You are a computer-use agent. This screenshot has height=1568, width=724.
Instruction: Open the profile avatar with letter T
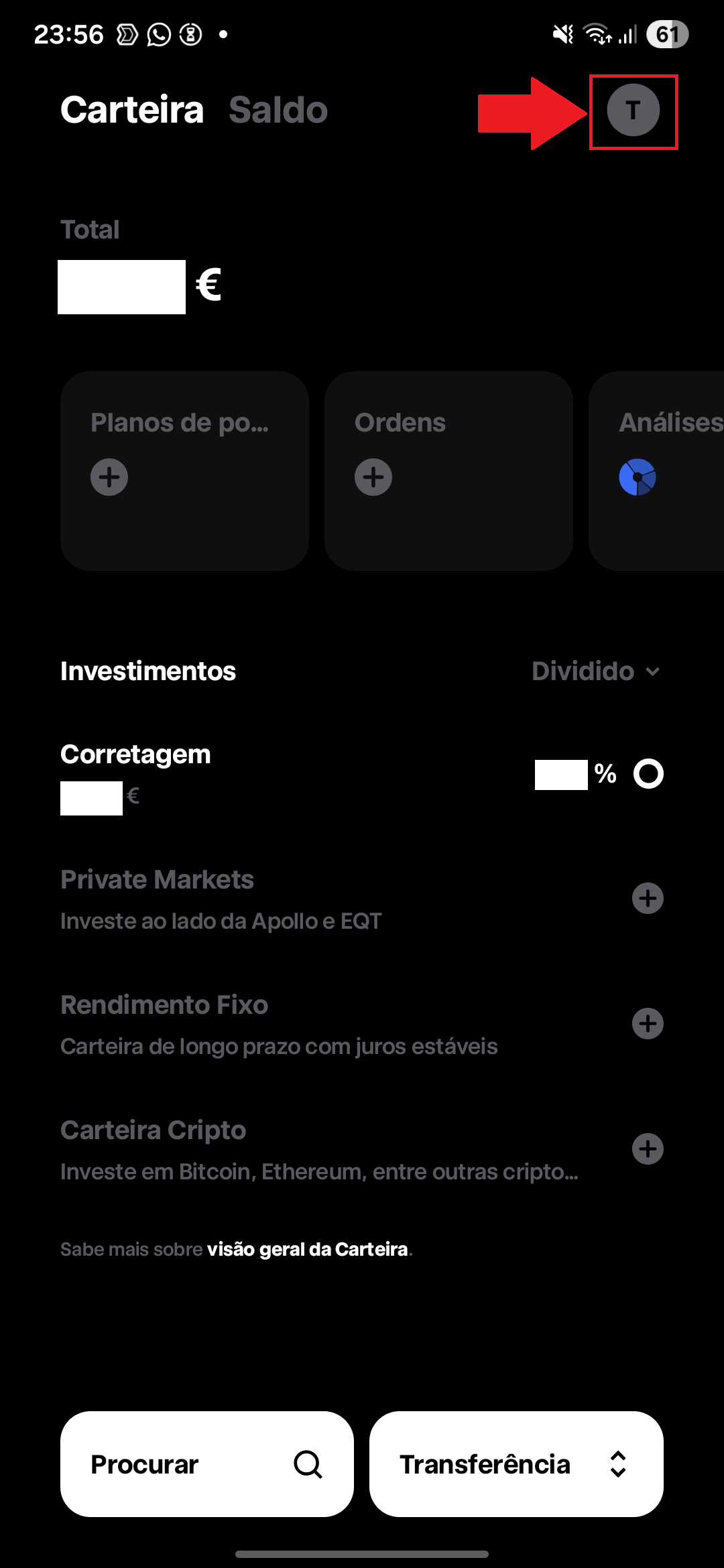633,111
